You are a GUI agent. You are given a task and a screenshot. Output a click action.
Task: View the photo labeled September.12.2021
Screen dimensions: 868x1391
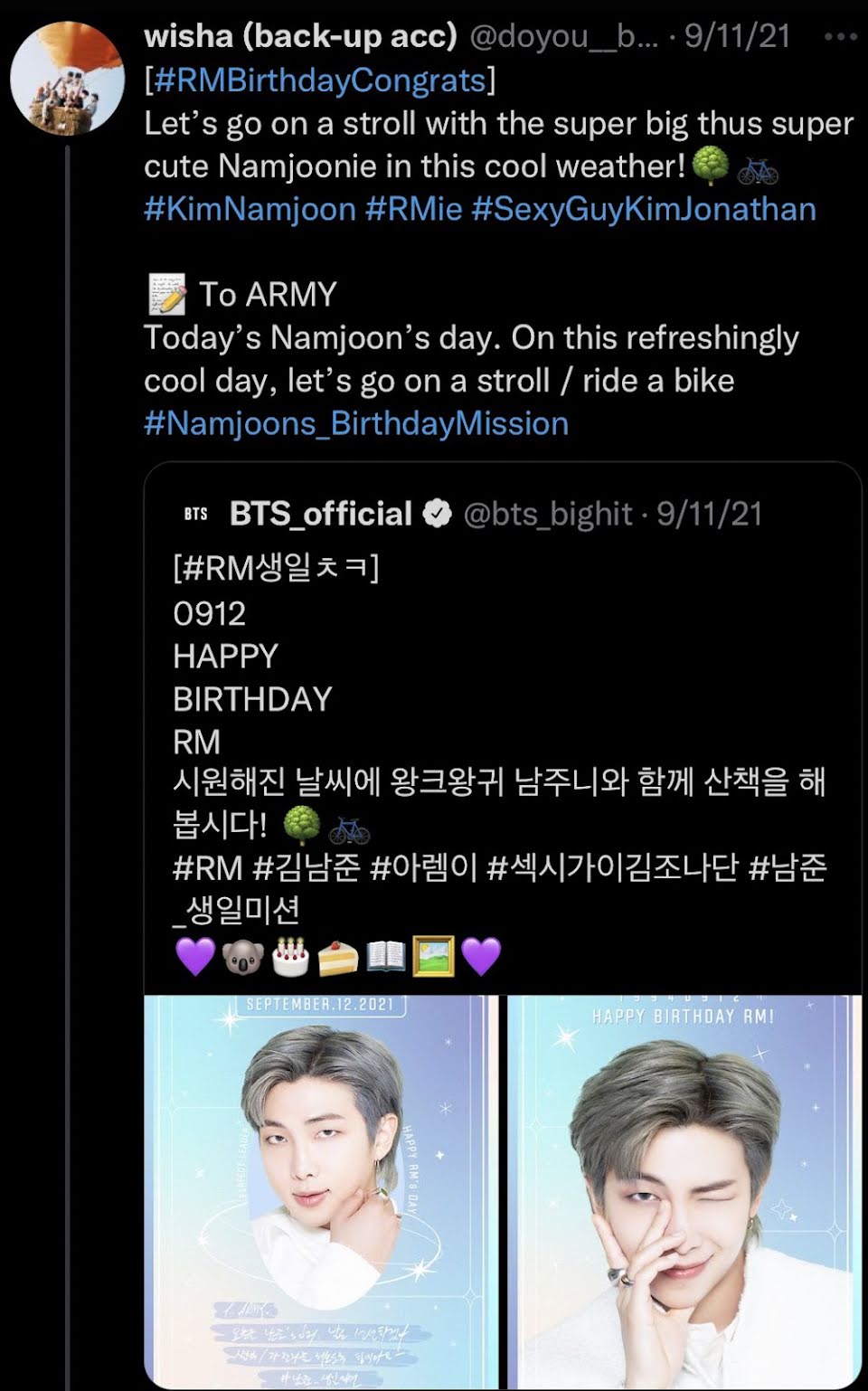click(321, 1192)
